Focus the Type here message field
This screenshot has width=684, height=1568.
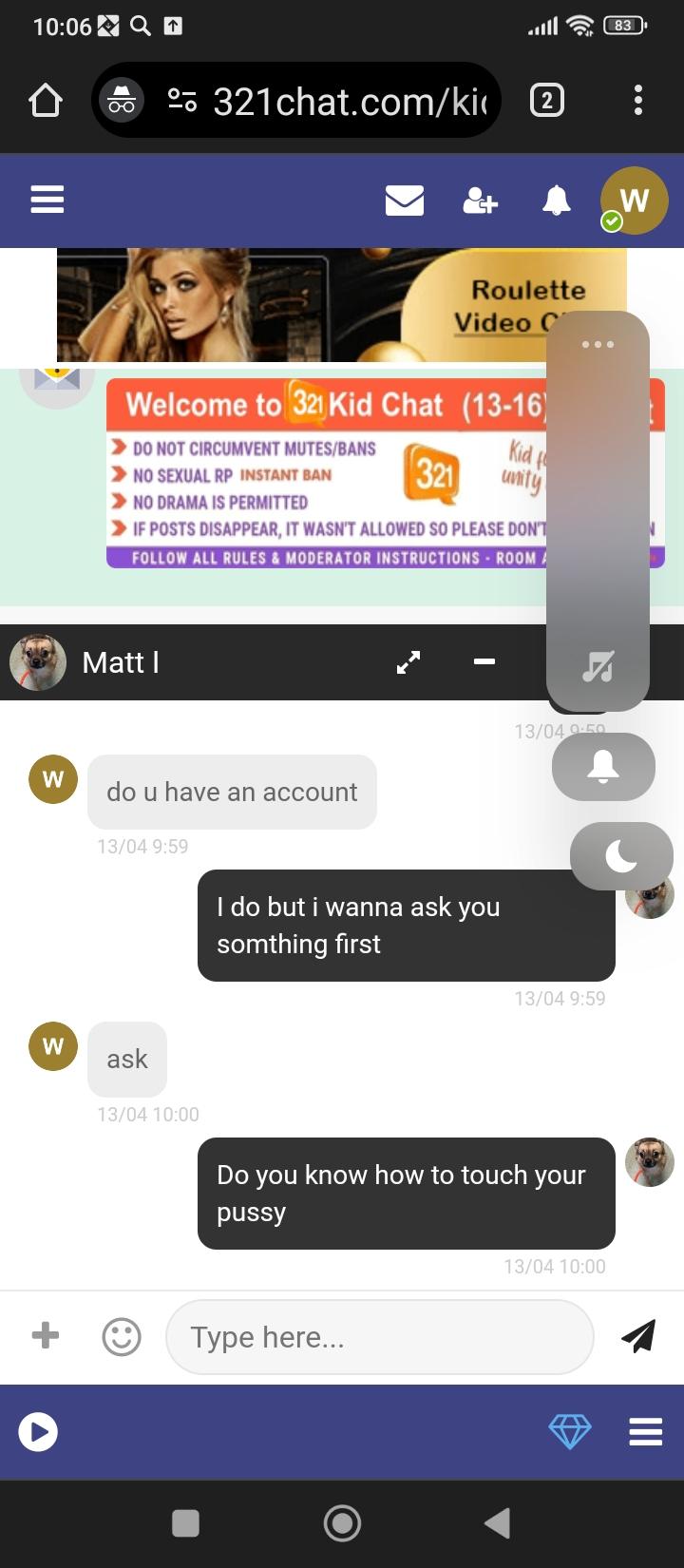coord(380,1337)
